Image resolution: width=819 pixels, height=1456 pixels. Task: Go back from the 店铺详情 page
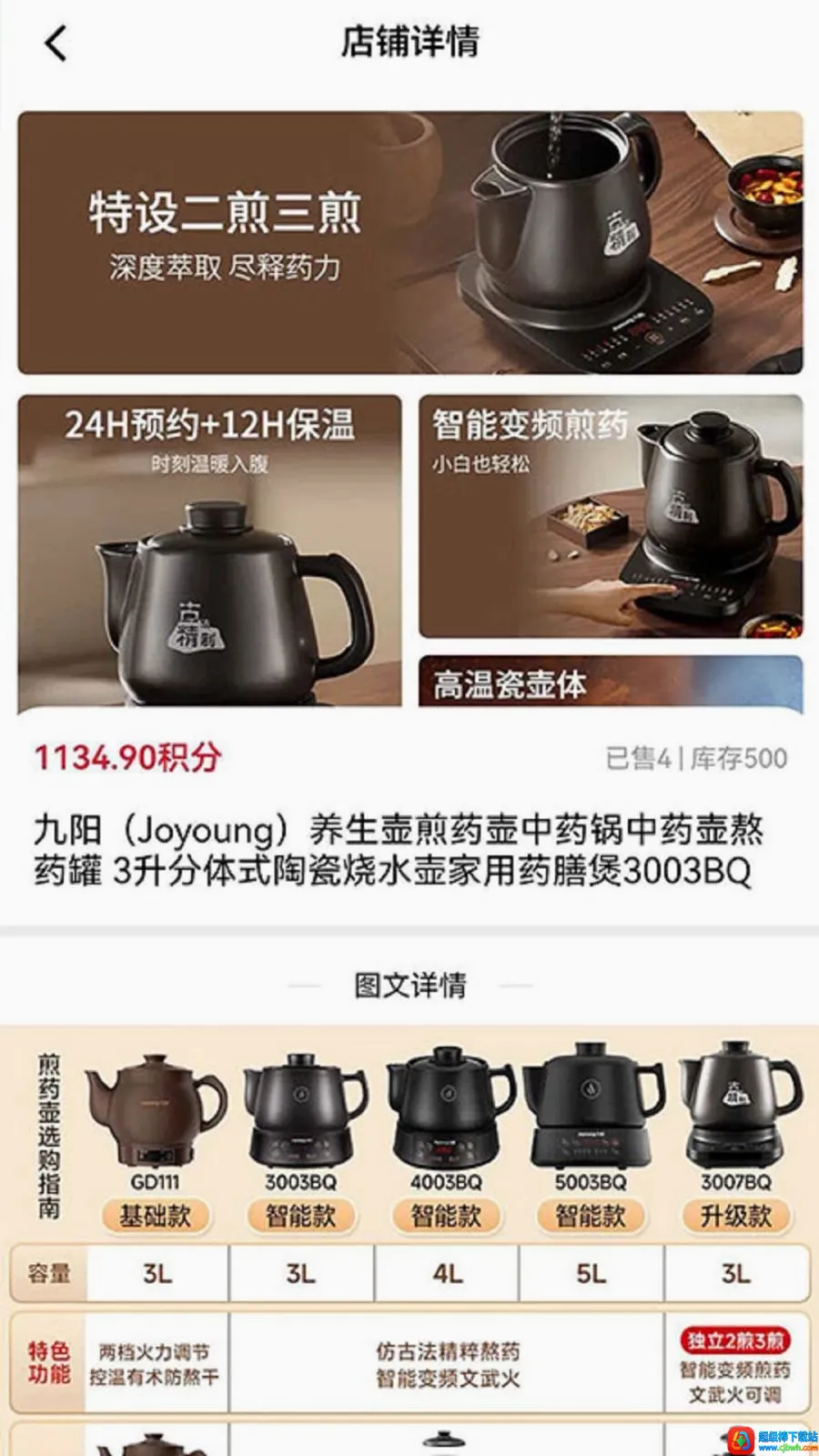point(56,43)
